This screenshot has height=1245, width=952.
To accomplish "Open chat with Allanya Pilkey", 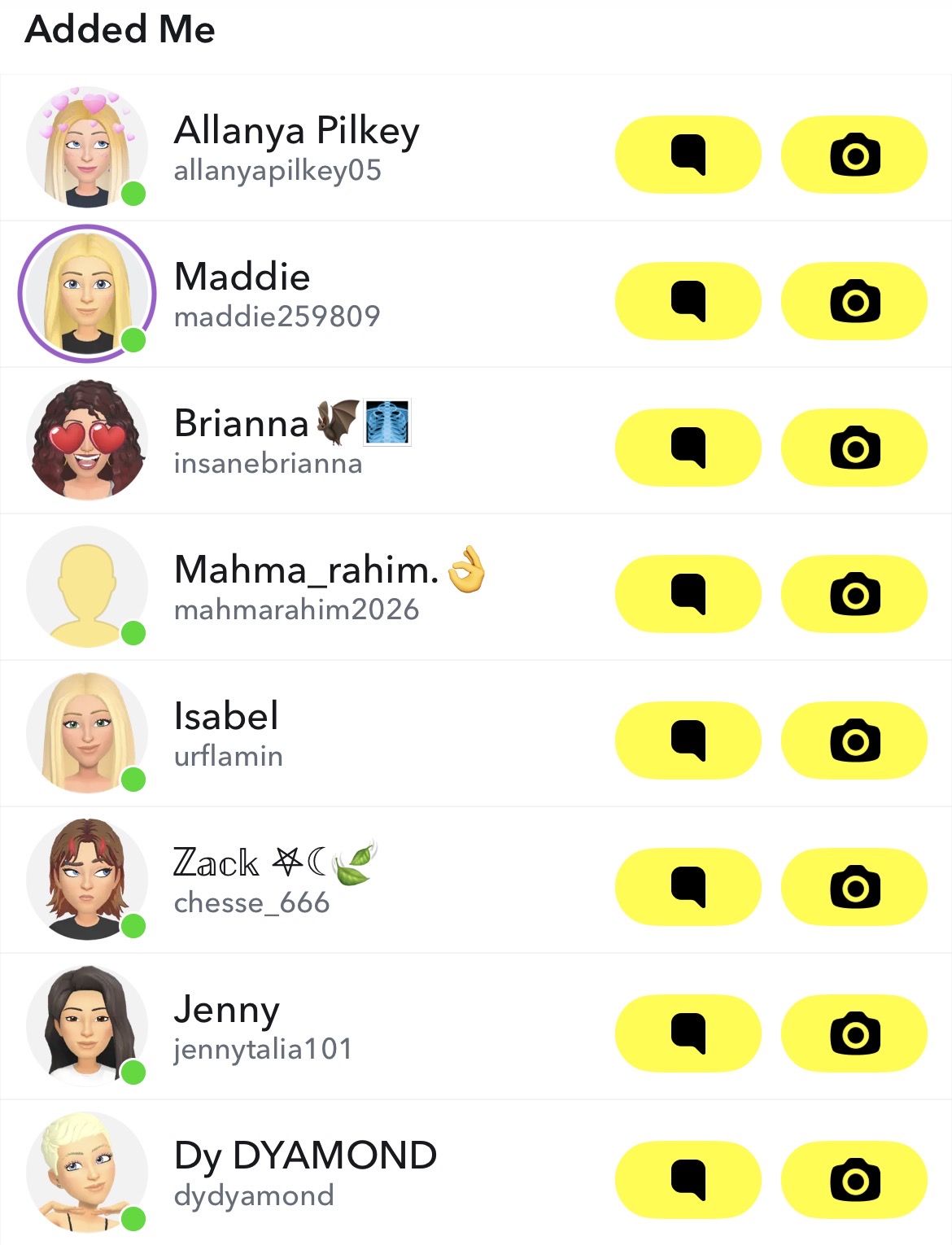I will (x=688, y=155).
